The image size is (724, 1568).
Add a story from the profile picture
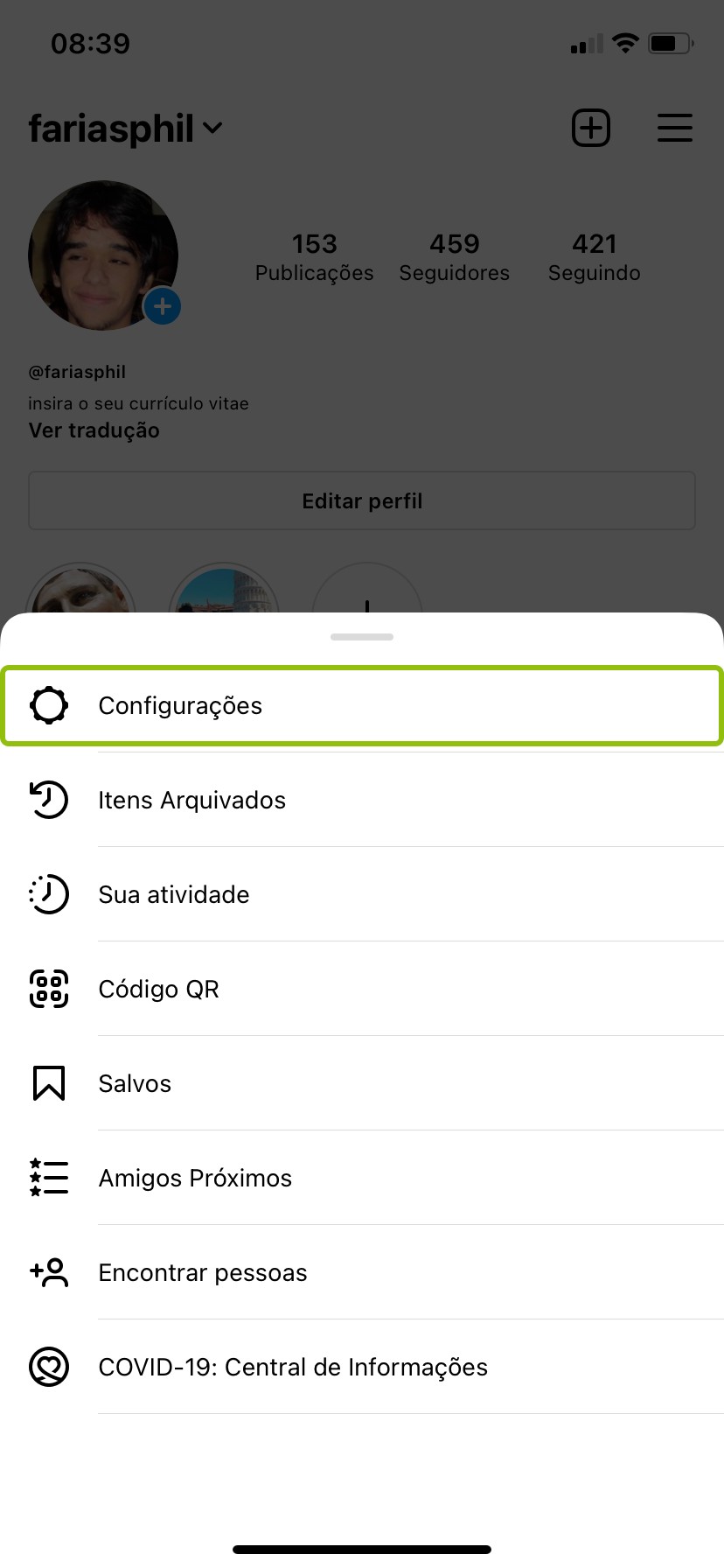(163, 307)
